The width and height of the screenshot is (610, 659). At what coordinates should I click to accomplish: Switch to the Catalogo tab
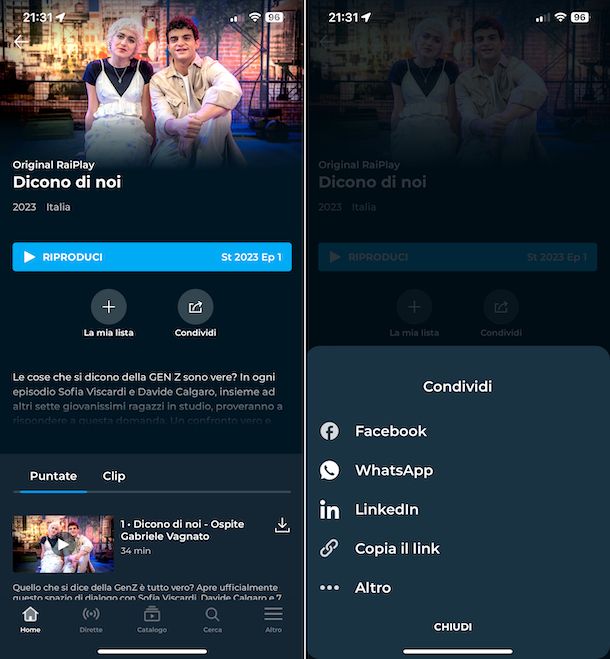[x=152, y=619]
